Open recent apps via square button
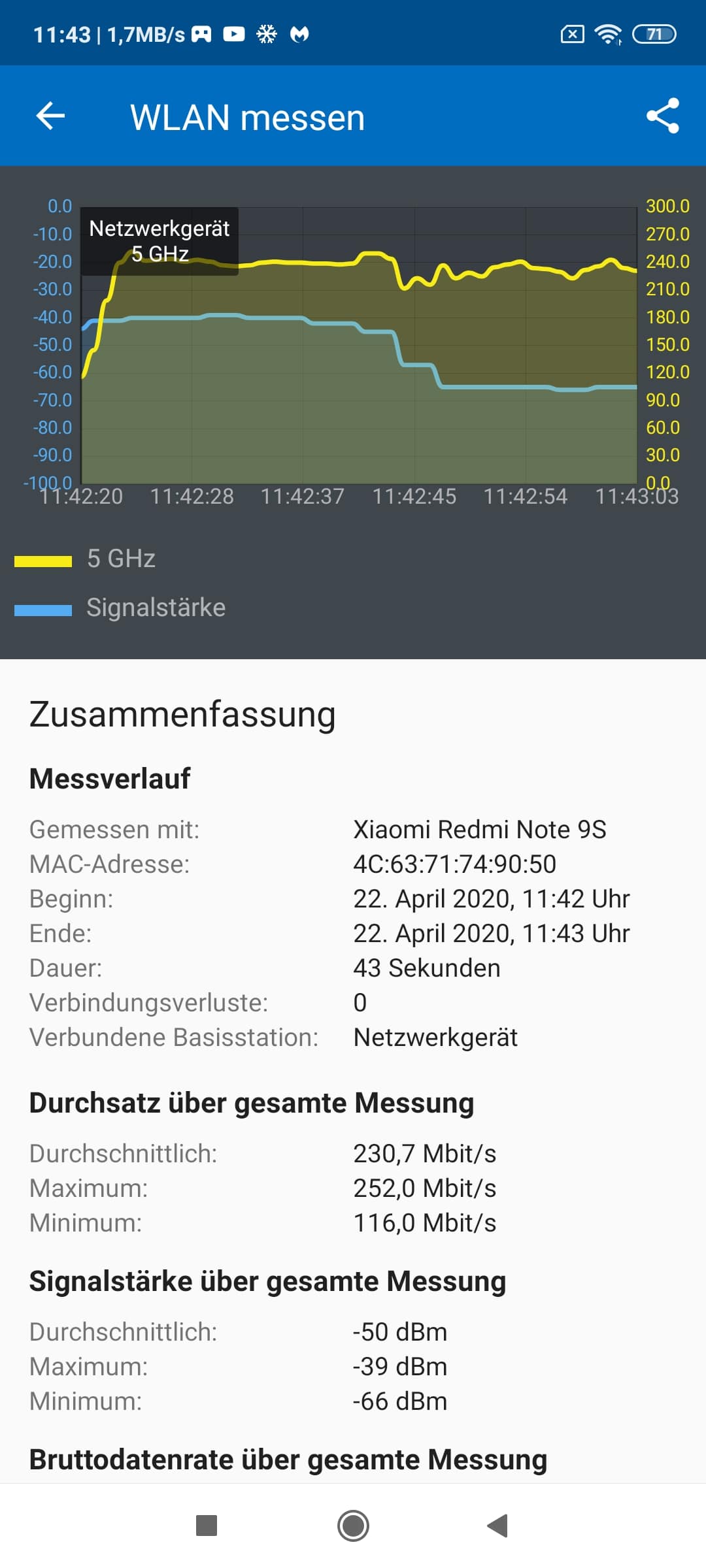 coord(207,1526)
